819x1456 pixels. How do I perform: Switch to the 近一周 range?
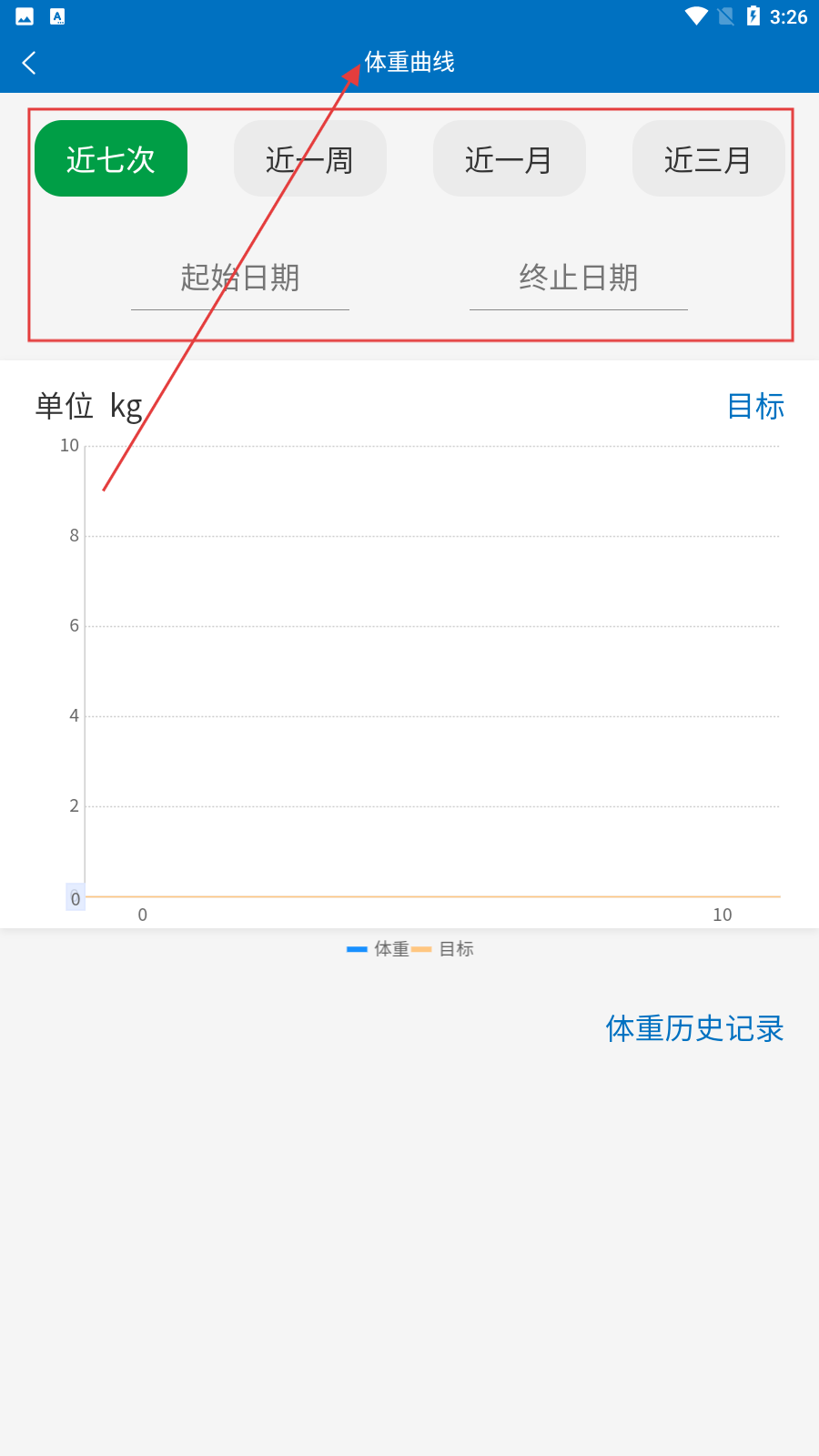(310, 159)
